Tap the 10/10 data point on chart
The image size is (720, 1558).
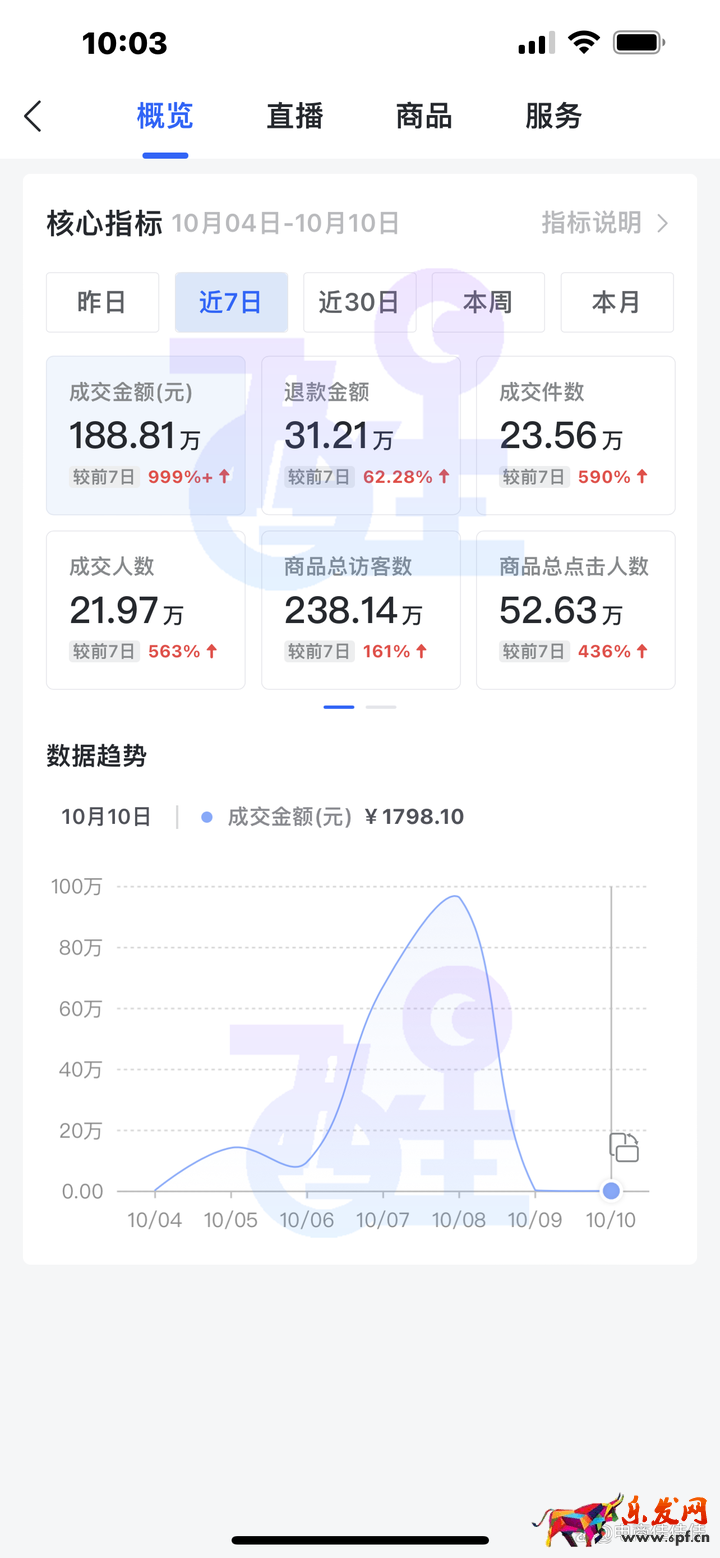(611, 1191)
